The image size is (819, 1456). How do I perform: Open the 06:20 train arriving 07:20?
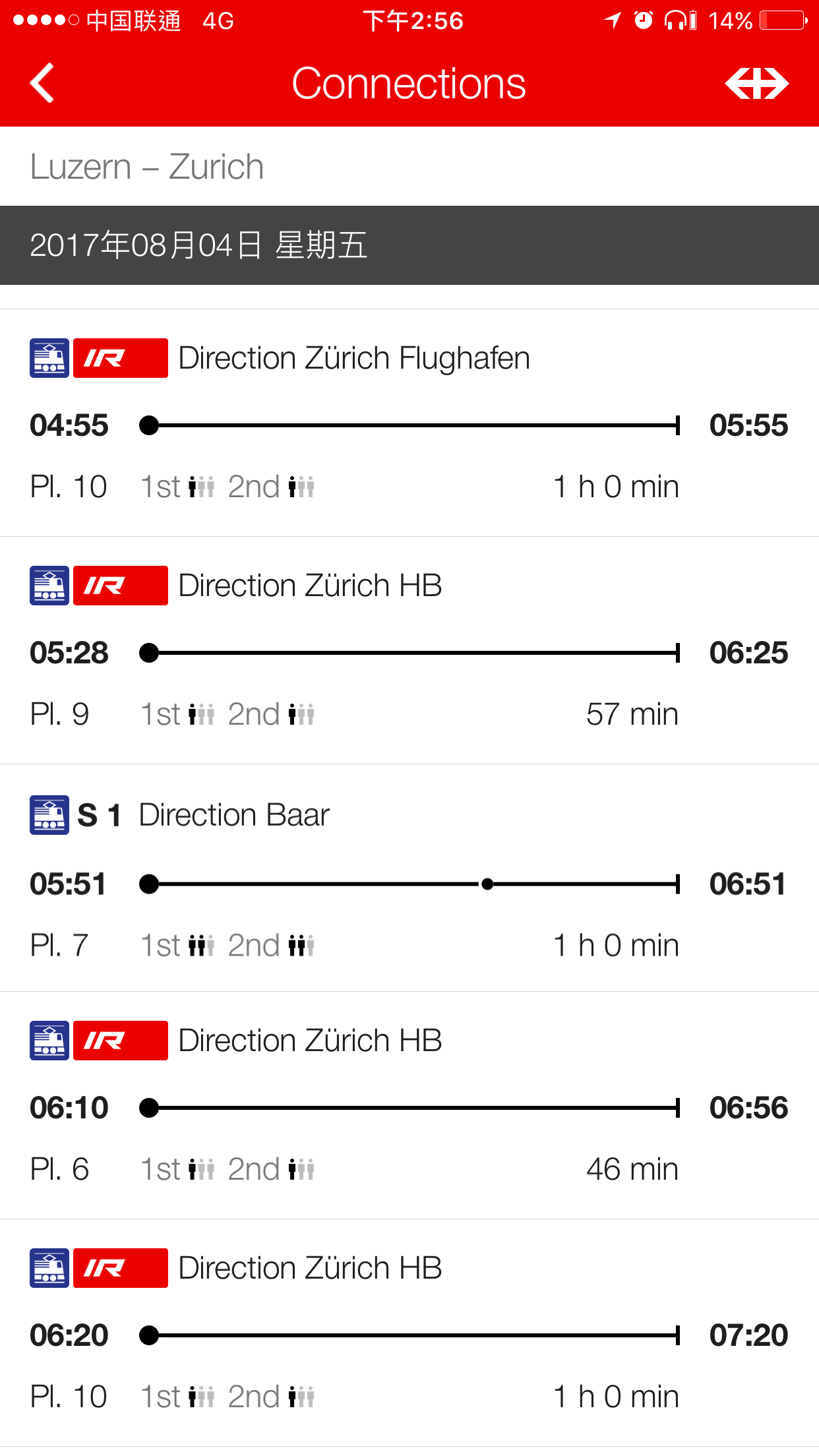pyautogui.click(x=409, y=1333)
